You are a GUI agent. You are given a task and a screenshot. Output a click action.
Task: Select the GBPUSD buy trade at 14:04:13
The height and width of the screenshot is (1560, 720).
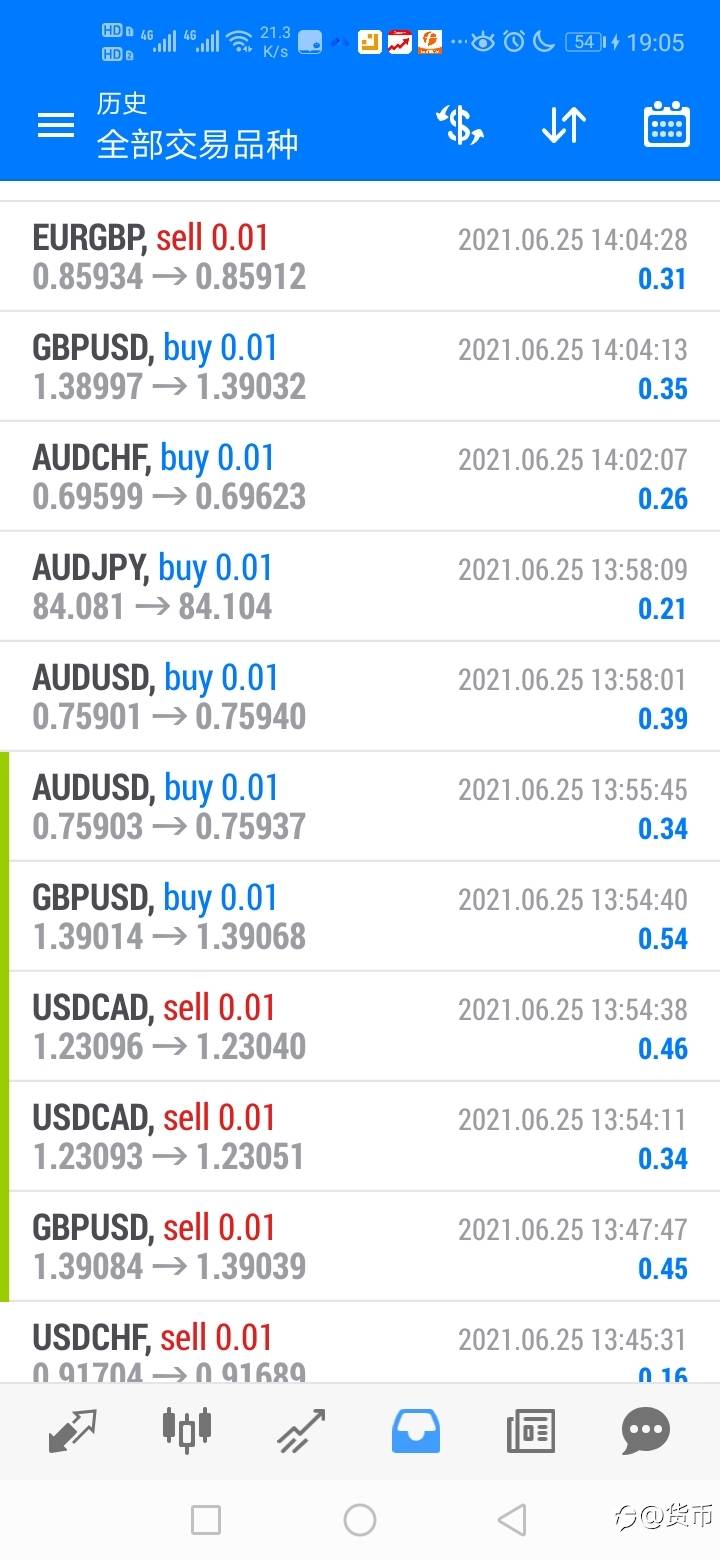pyautogui.click(x=360, y=367)
